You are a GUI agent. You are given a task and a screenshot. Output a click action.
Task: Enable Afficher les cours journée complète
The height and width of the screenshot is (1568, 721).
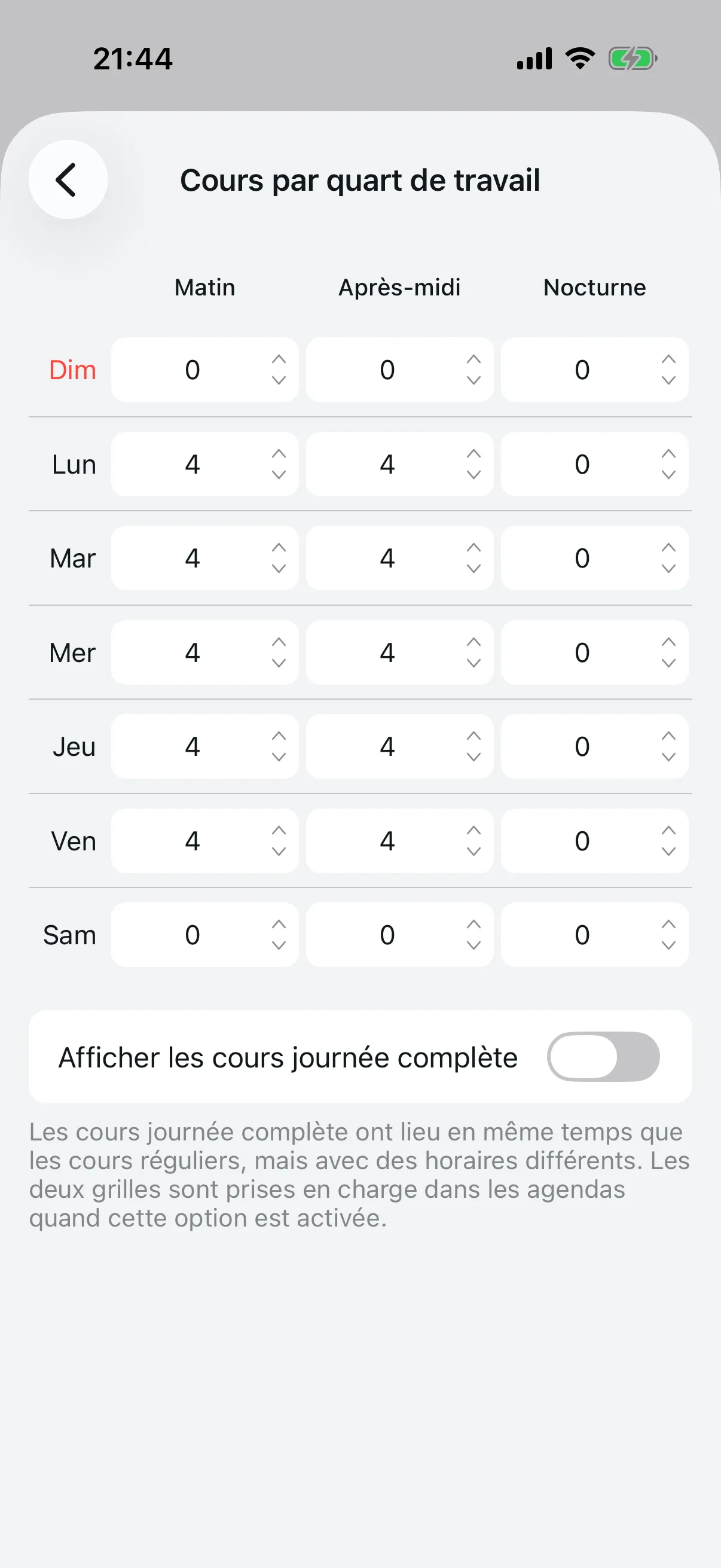606,1057
